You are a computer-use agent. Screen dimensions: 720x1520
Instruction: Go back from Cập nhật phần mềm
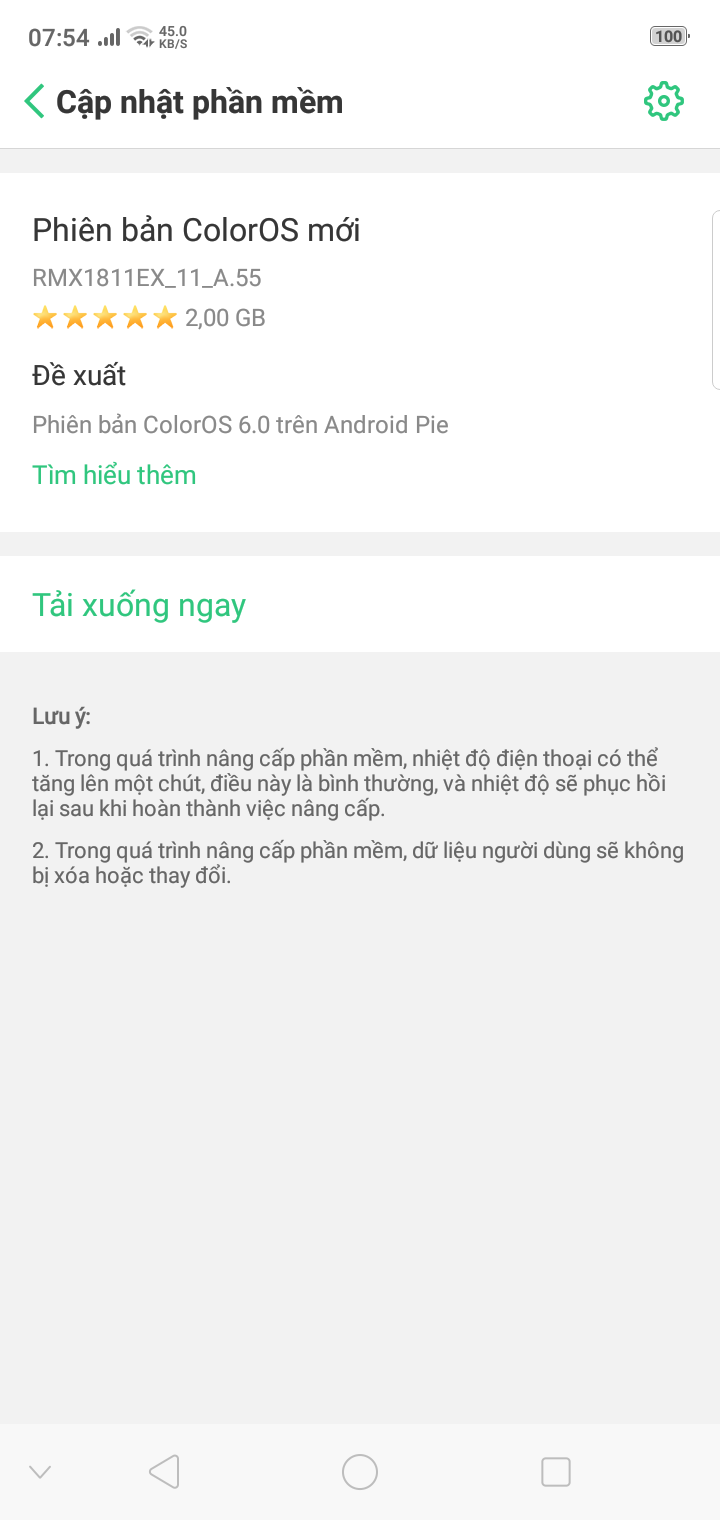tap(35, 102)
